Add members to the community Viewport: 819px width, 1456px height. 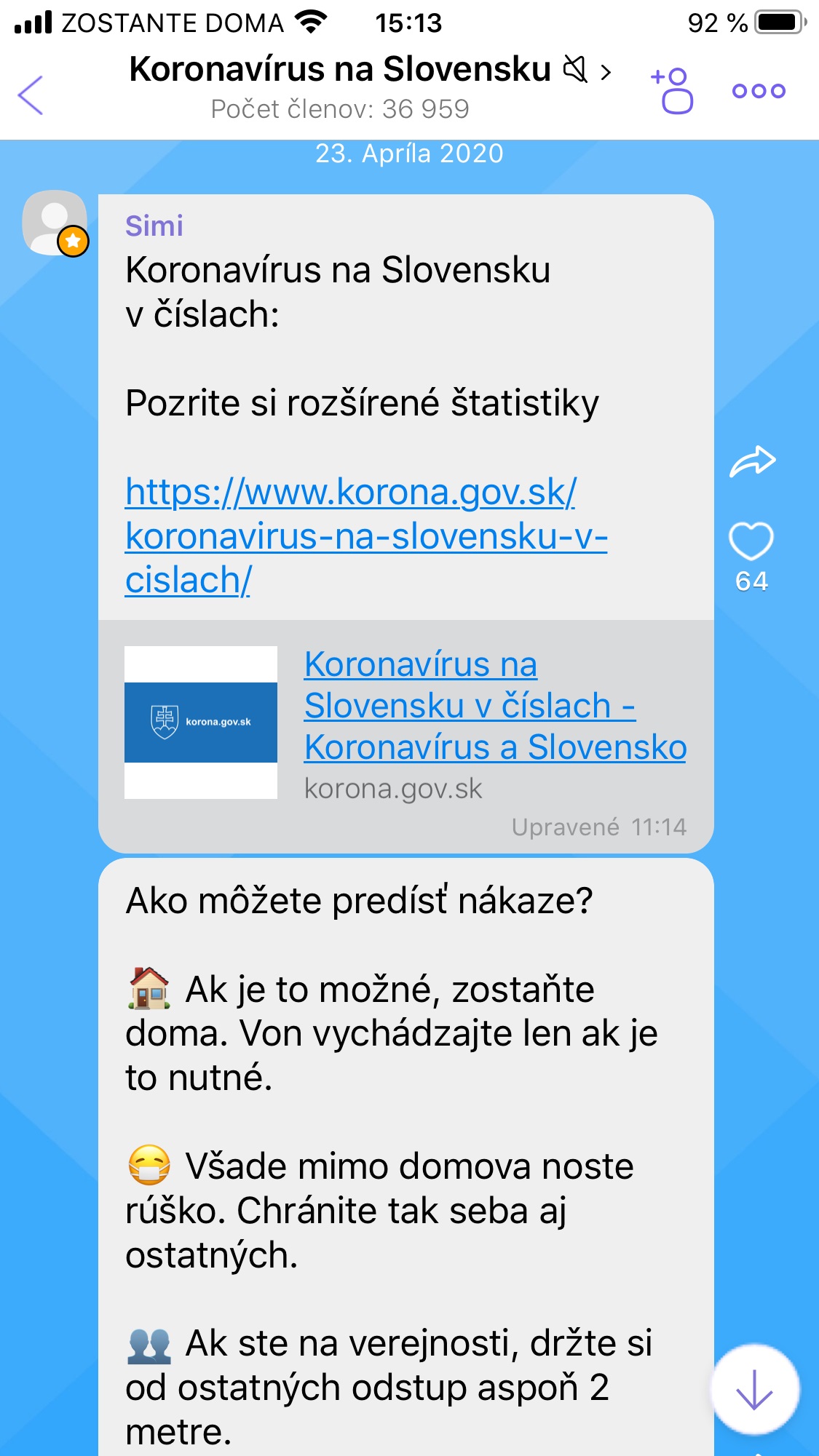pos(673,91)
